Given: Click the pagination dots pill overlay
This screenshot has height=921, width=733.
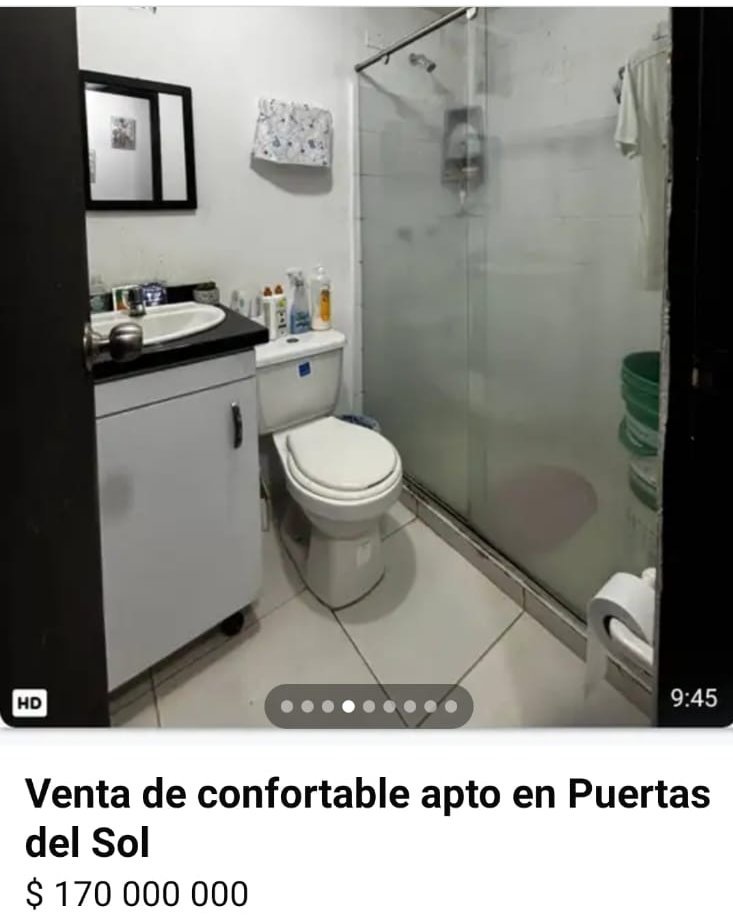Looking at the screenshot, I should [x=368, y=705].
